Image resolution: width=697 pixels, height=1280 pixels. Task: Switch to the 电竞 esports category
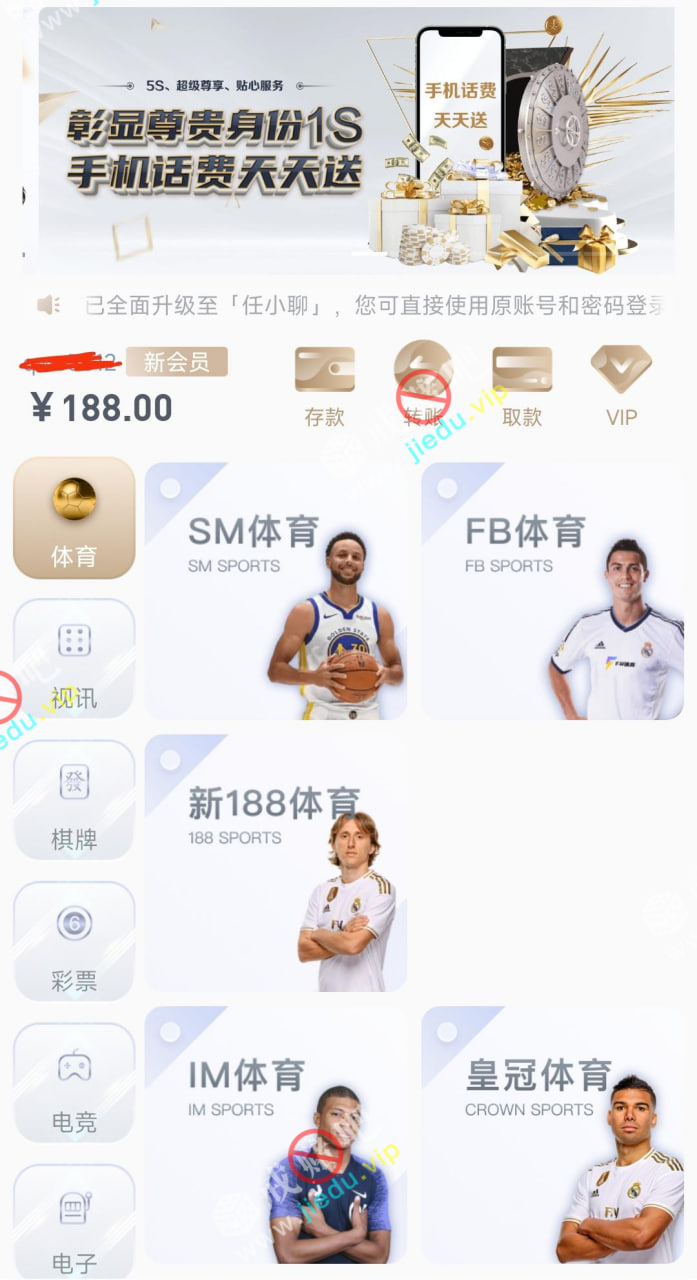click(x=74, y=1083)
